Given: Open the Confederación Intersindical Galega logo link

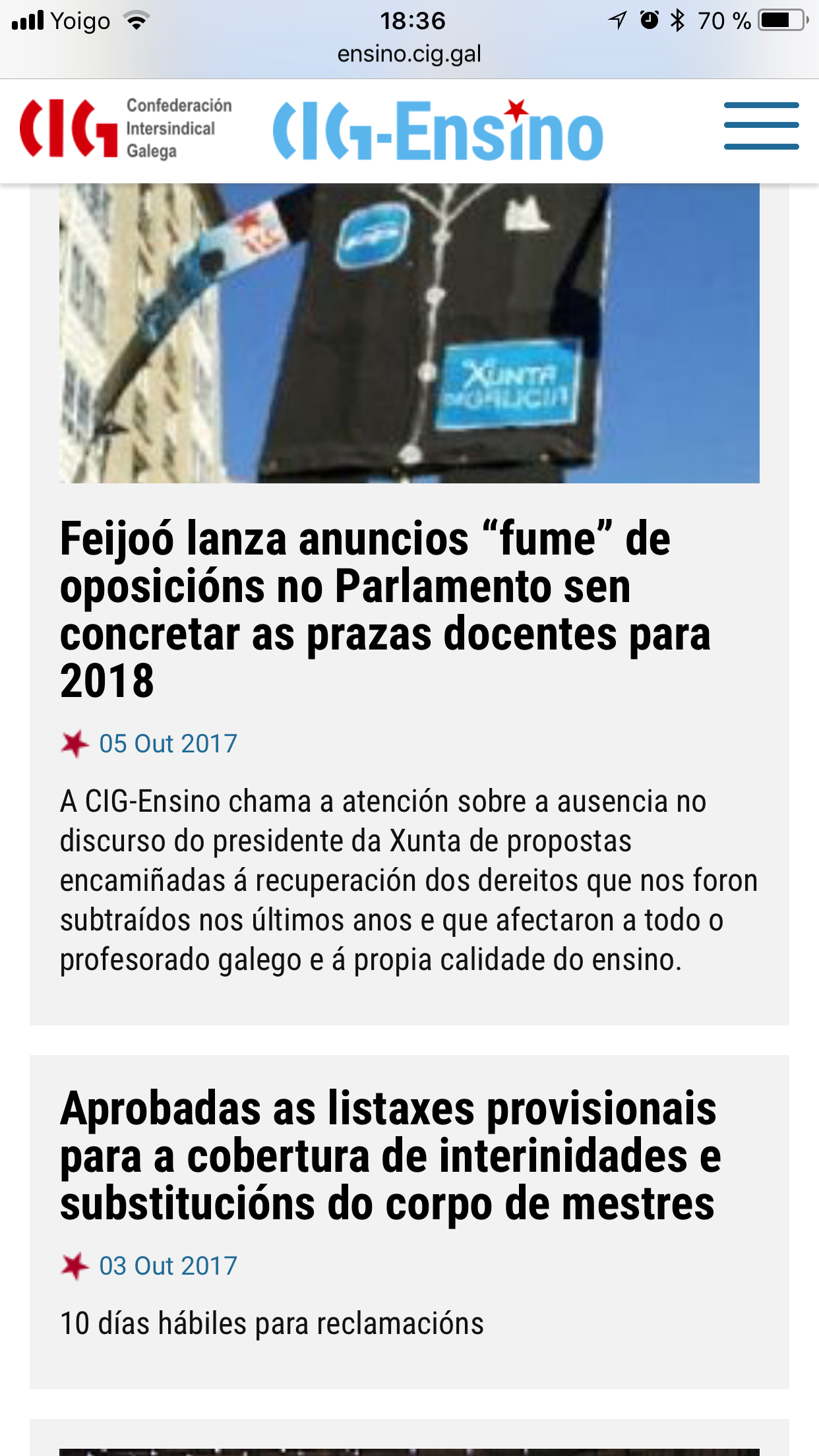Looking at the screenshot, I should (x=126, y=128).
